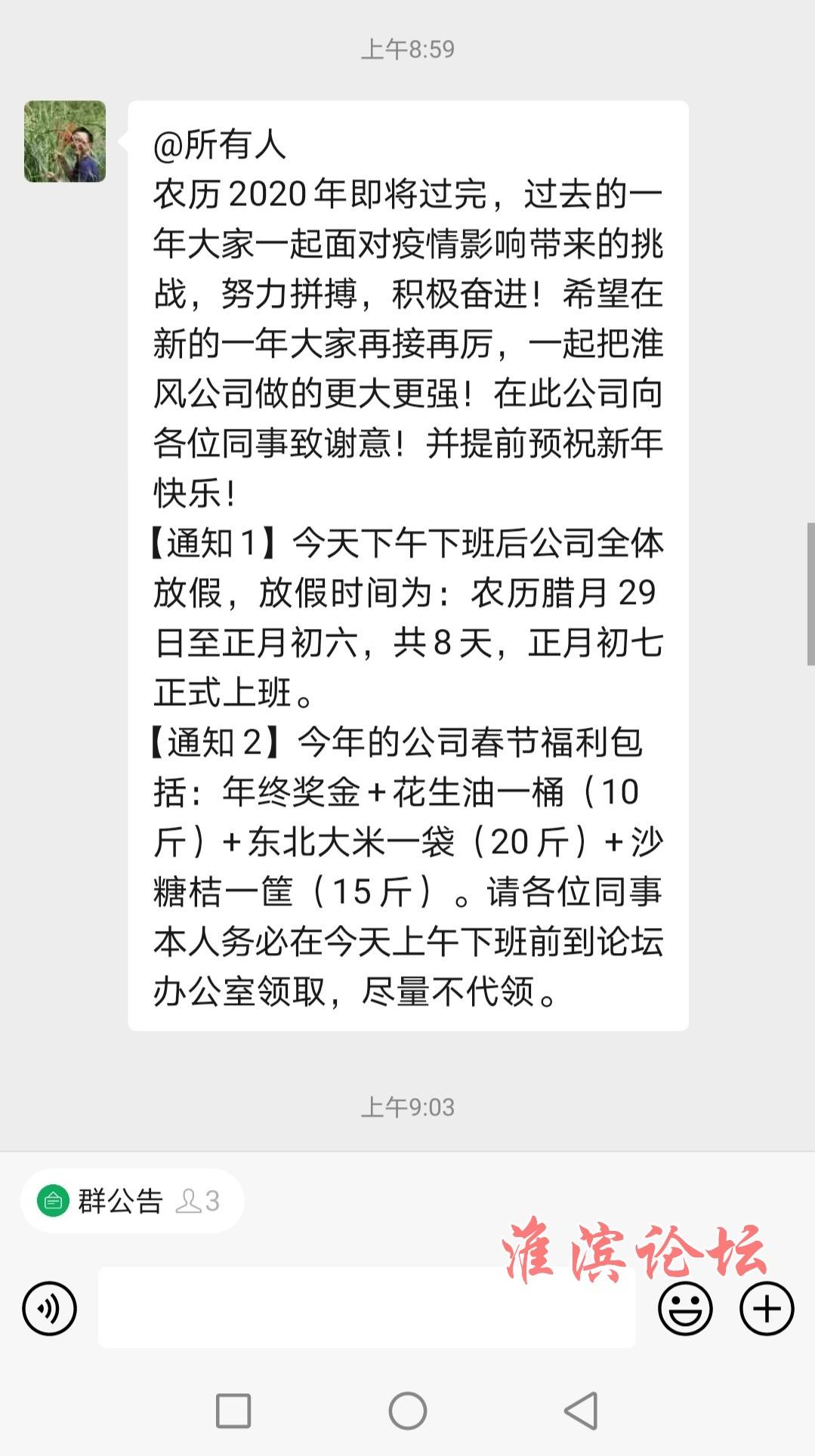Open the plus attachment menu
The image size is (815, 1456).
(766, 1308)
